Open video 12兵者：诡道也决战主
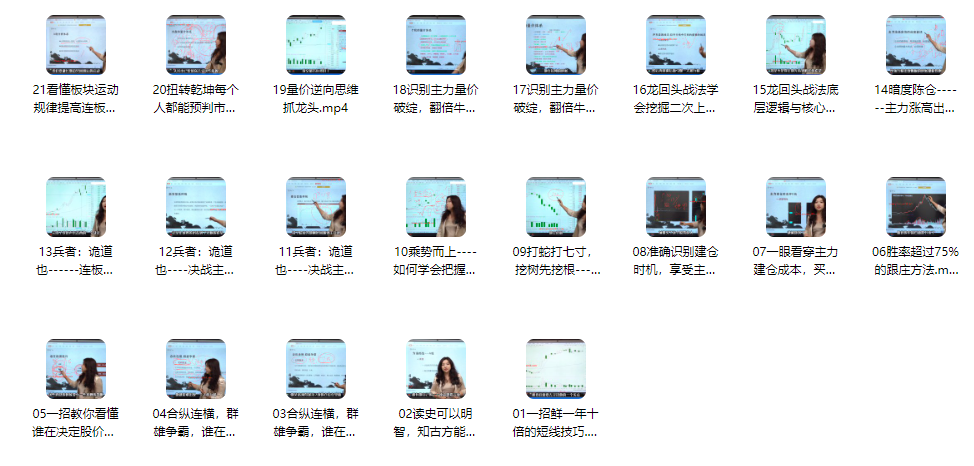 [x=196, y=207]
